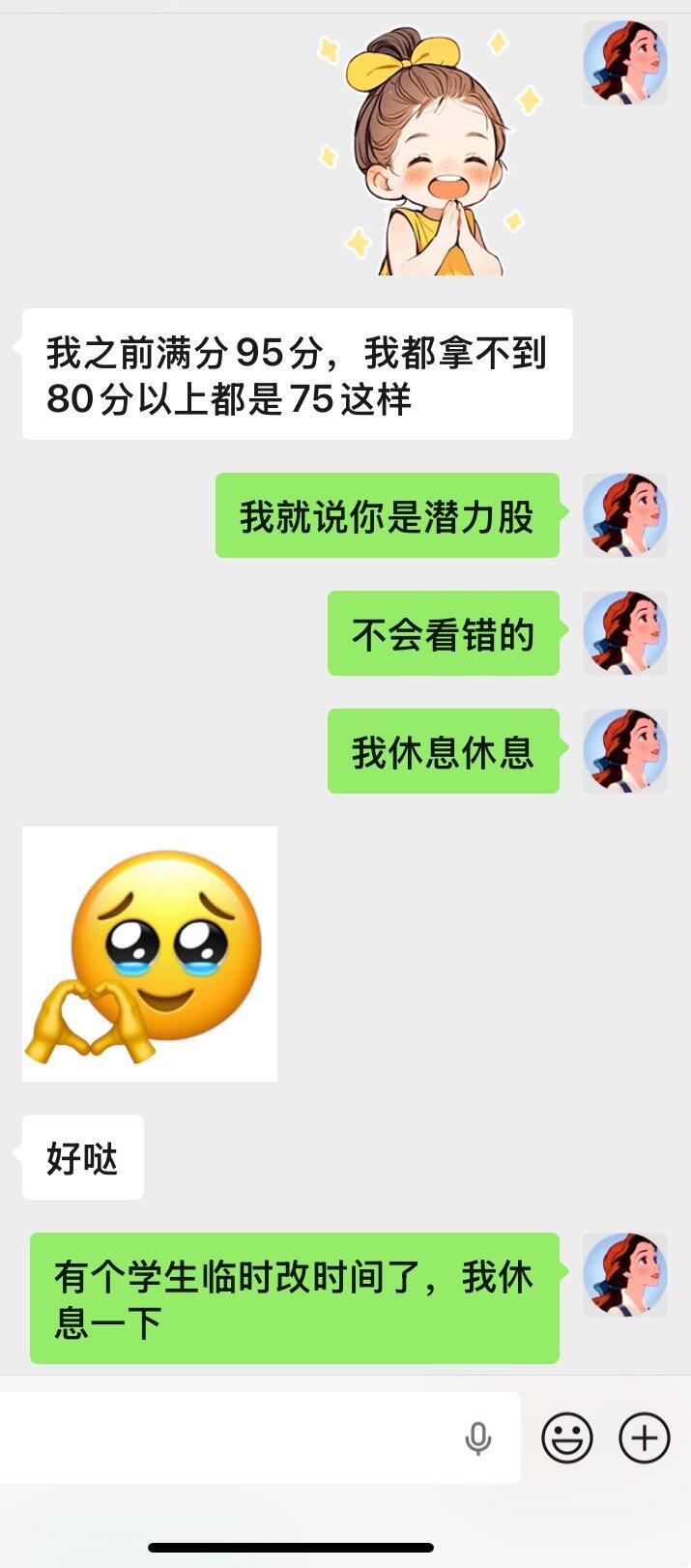Tap the avatar beside “有个学生临时改时间了”
The width and height of the screenshot is (691, 1568).
pyautogui.click(x=625, y=1275)
